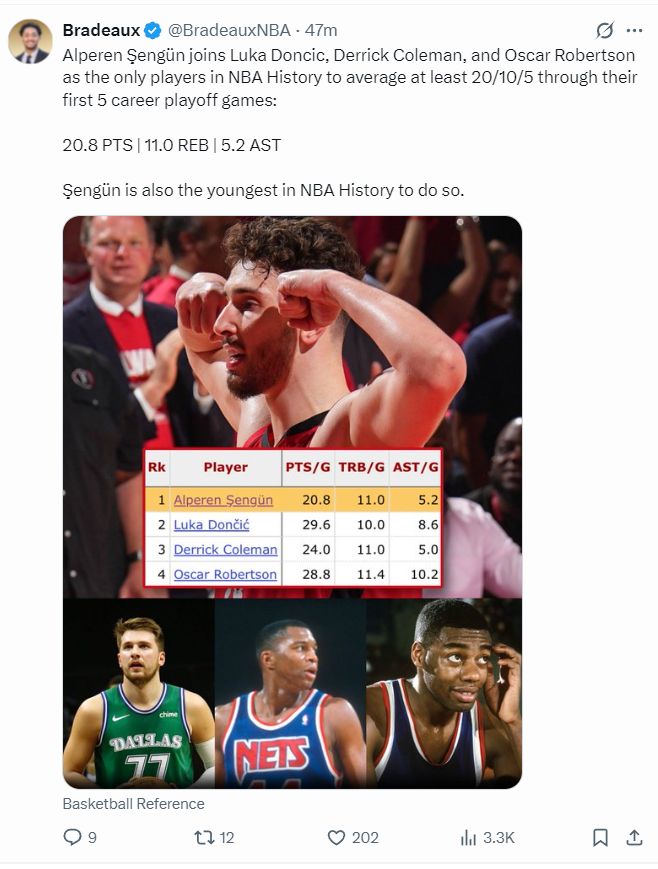Open the post's three-dot overflow menu

pos(634,30)
